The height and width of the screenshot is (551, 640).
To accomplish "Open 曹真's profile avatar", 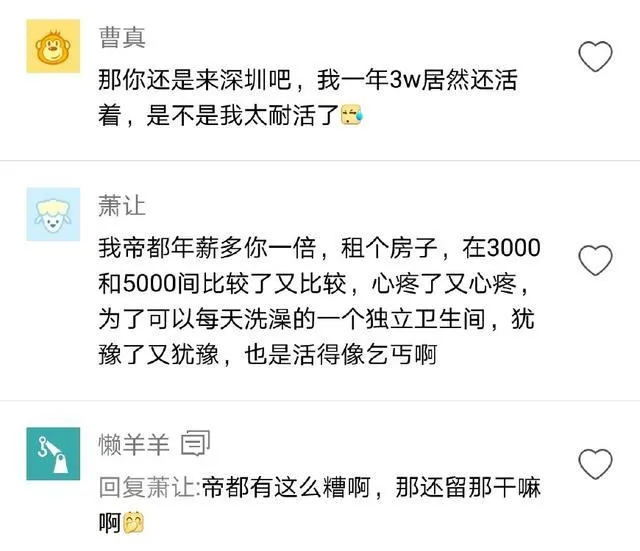I will (51, 48).
